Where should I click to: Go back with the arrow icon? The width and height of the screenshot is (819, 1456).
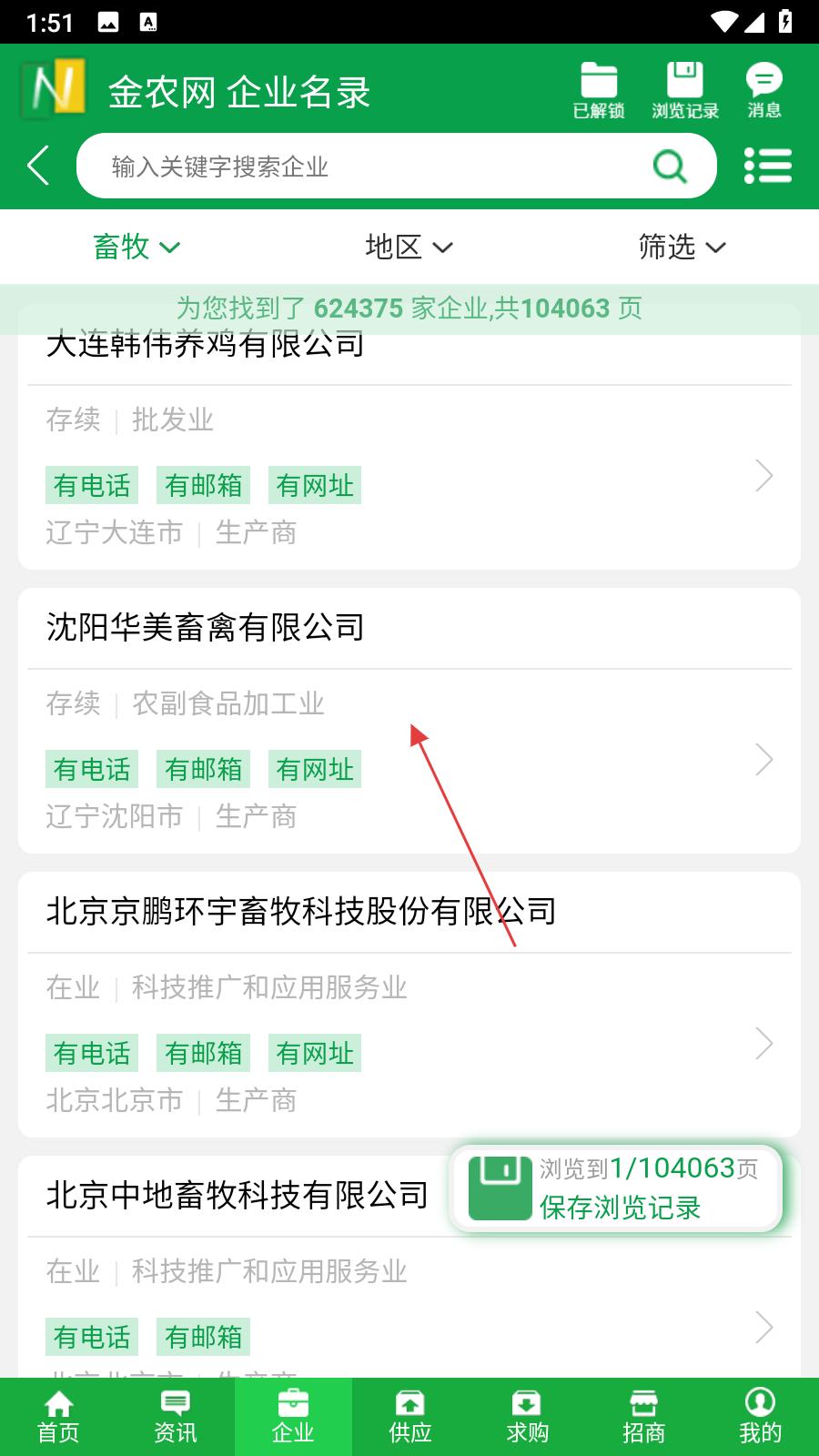click(38, 166)
